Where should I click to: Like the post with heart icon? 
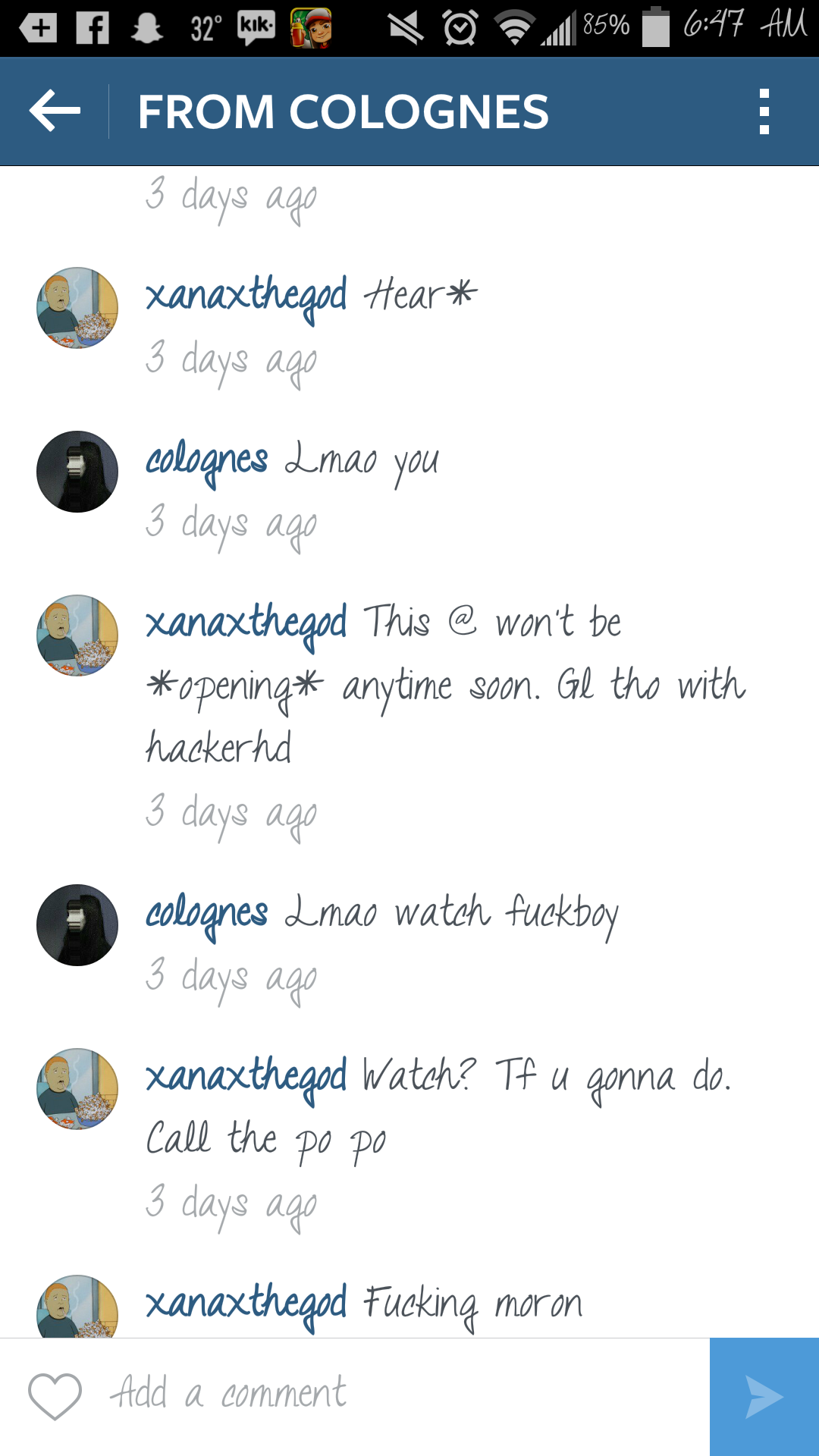[x=55, y=1396]
